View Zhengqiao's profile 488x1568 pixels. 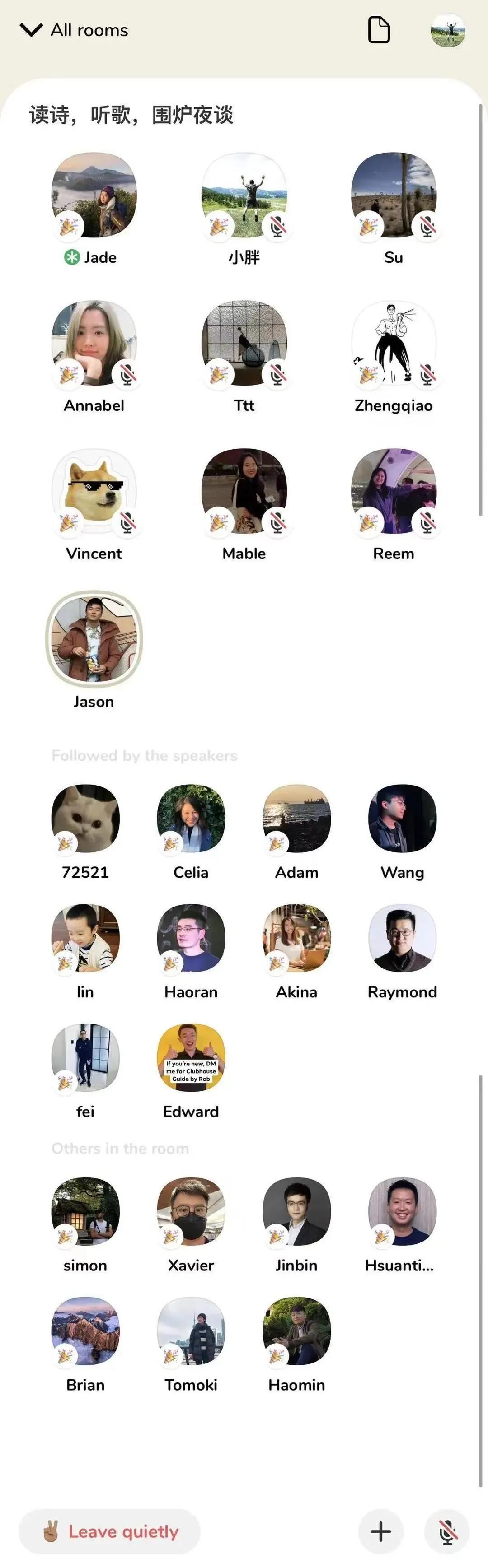(x=394, y=343)
